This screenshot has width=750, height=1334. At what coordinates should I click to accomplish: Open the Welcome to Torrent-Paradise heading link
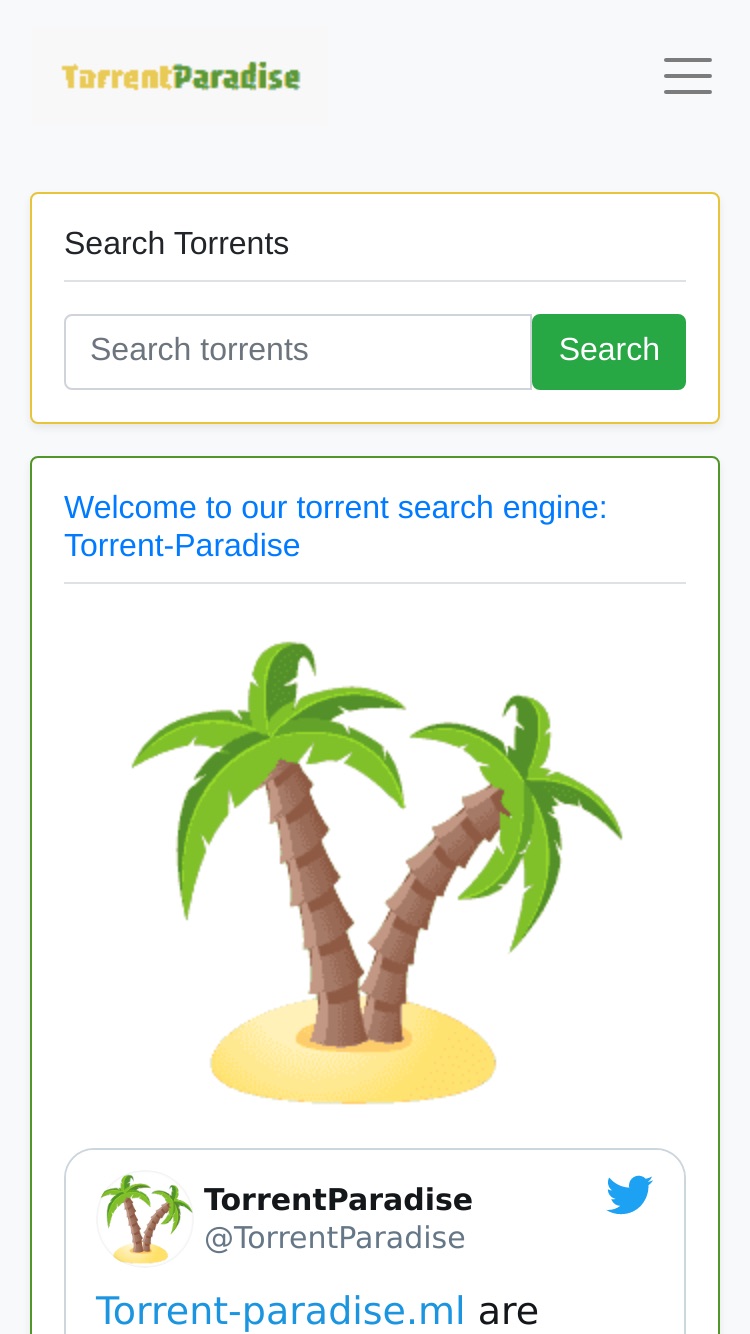click(x=335, y=526)
